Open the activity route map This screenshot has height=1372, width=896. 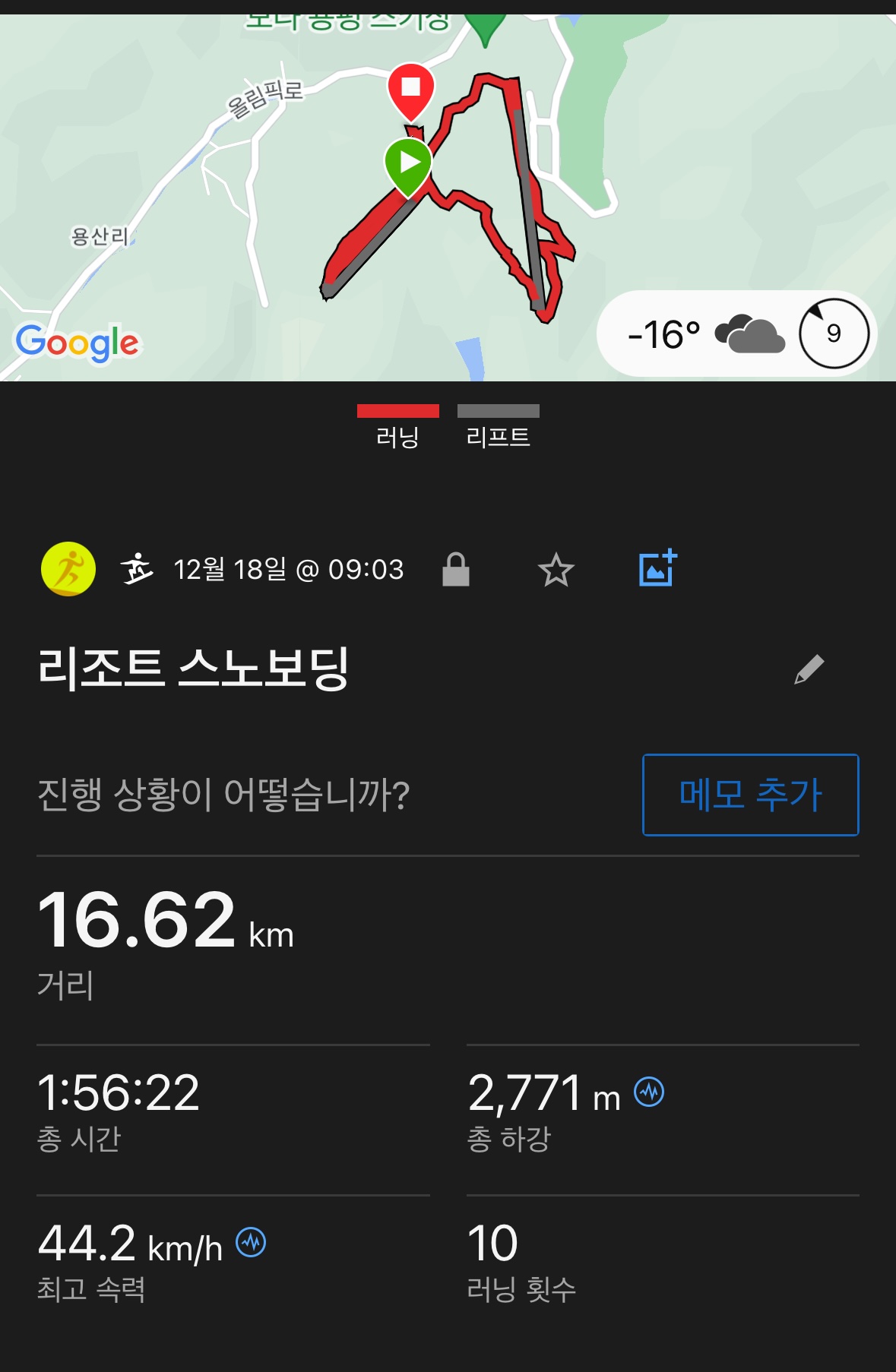228,190
